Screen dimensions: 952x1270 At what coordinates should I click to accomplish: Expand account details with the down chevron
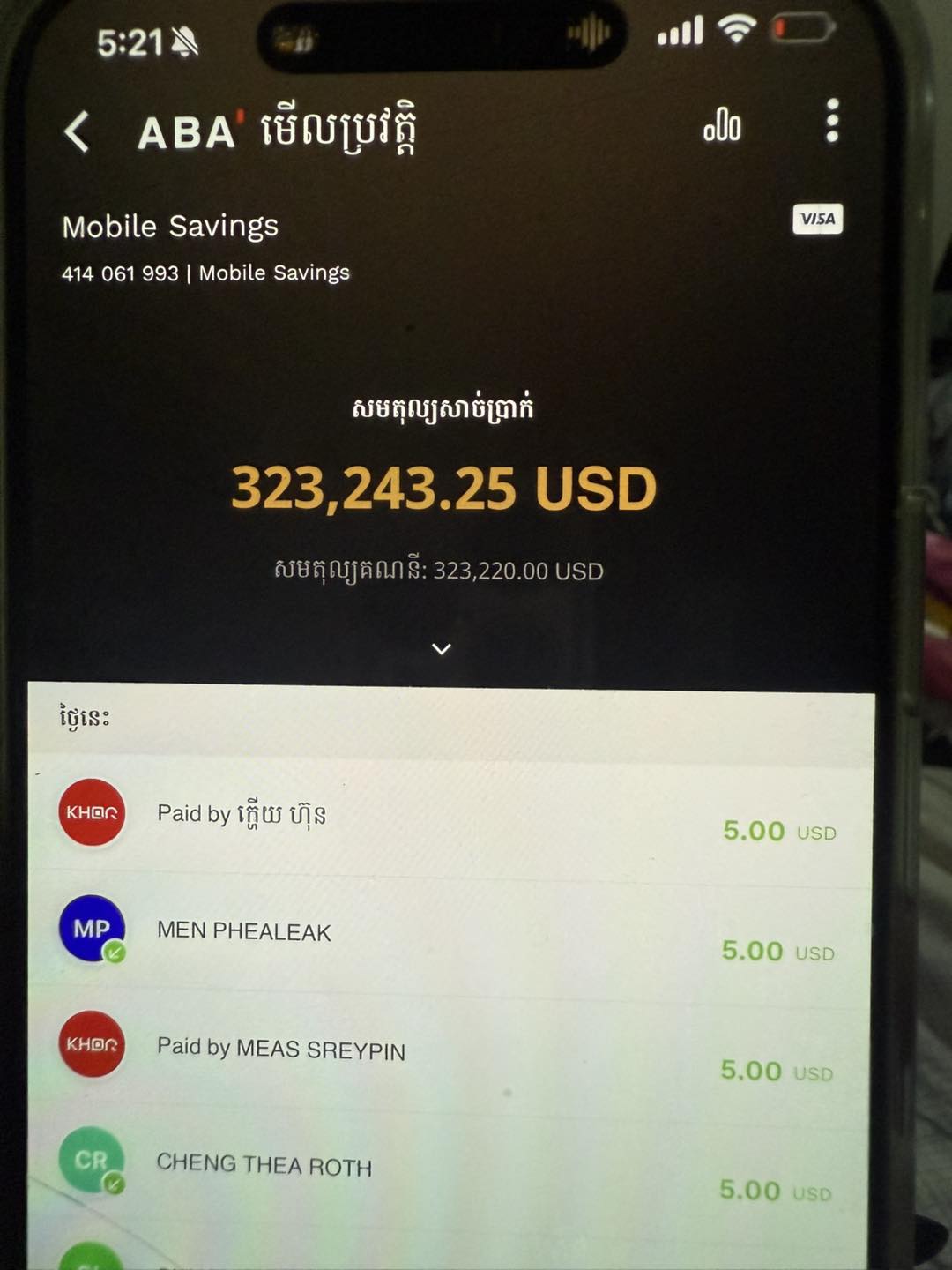point(442,649)
